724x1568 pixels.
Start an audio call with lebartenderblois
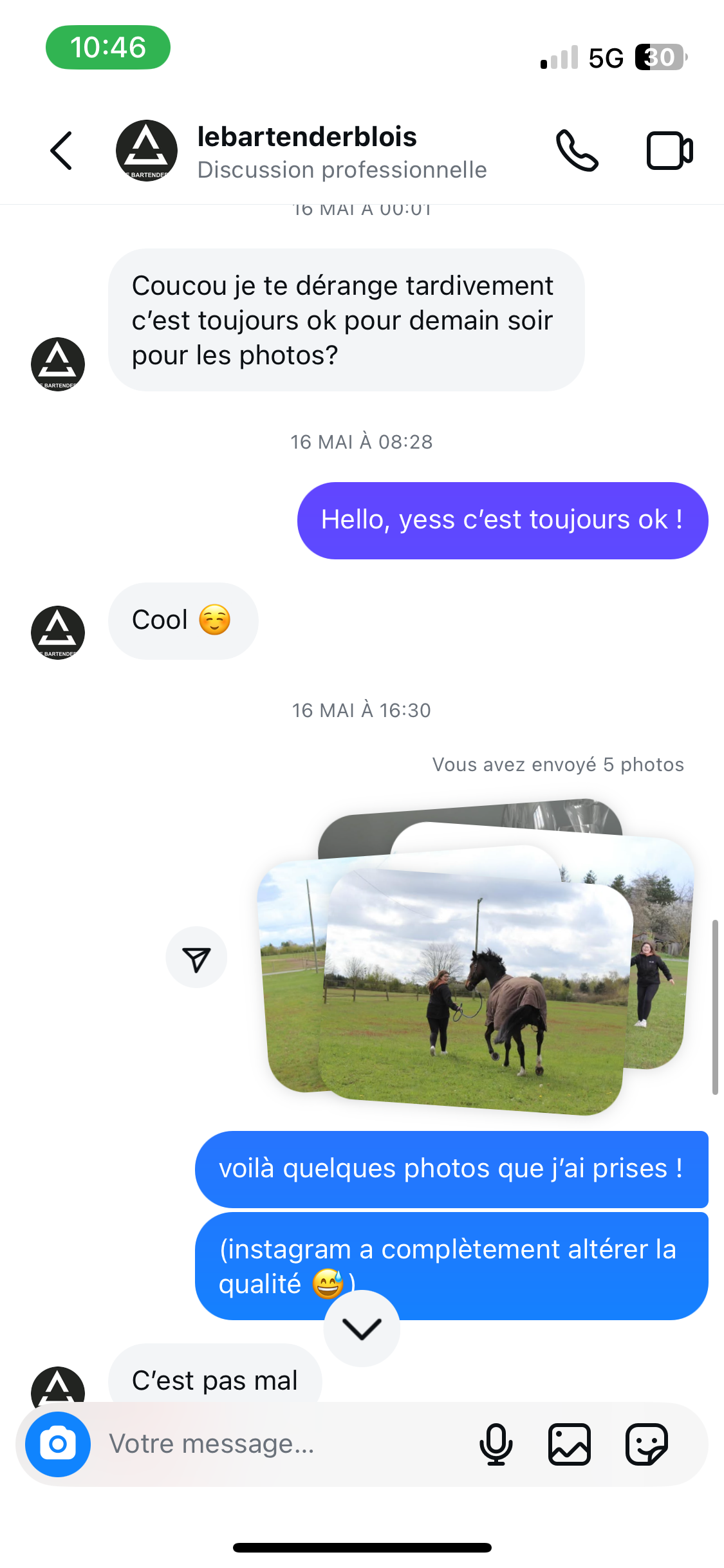[577, 151]
